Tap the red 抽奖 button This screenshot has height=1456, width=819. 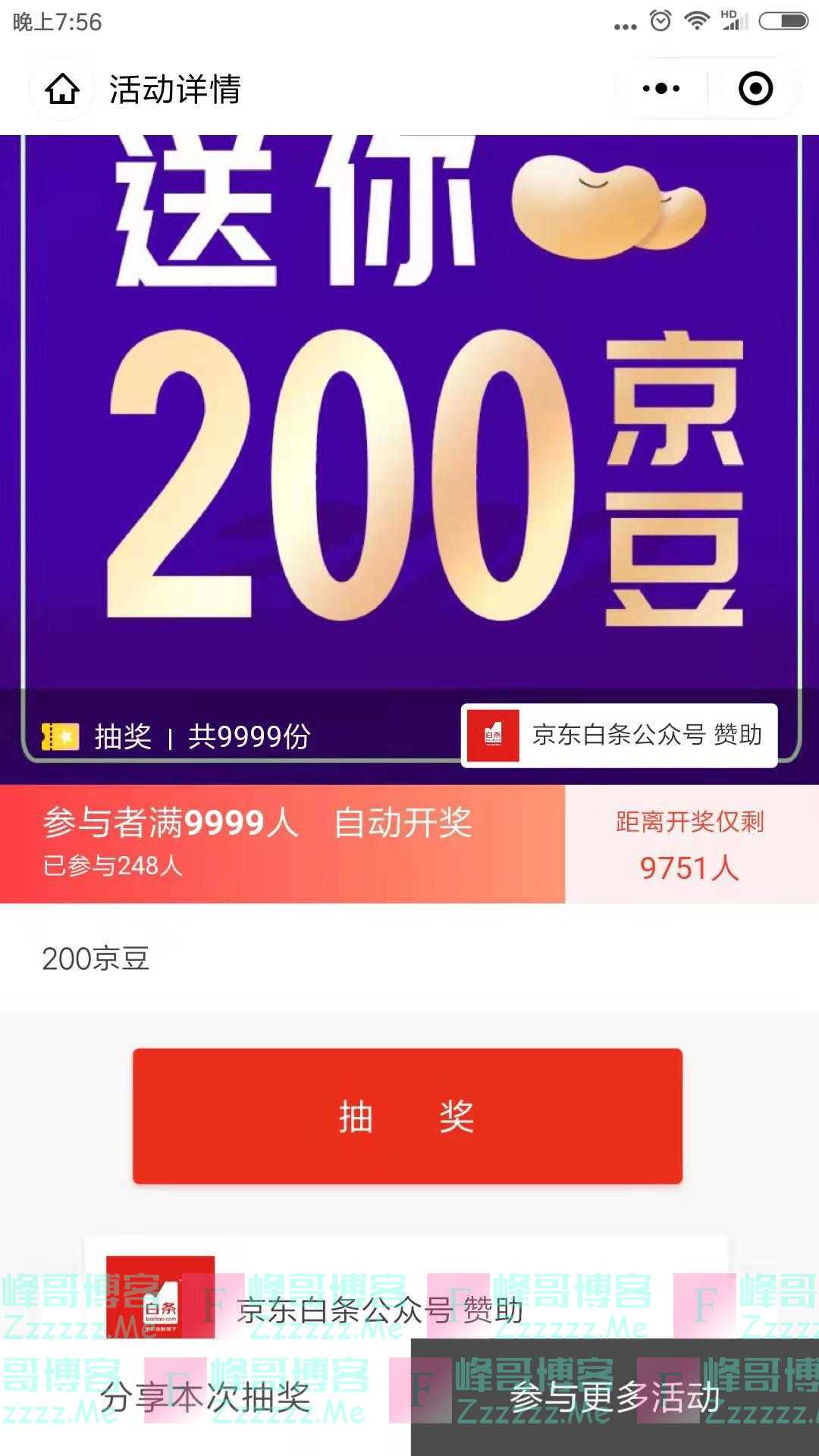(x=407, y=1116)
